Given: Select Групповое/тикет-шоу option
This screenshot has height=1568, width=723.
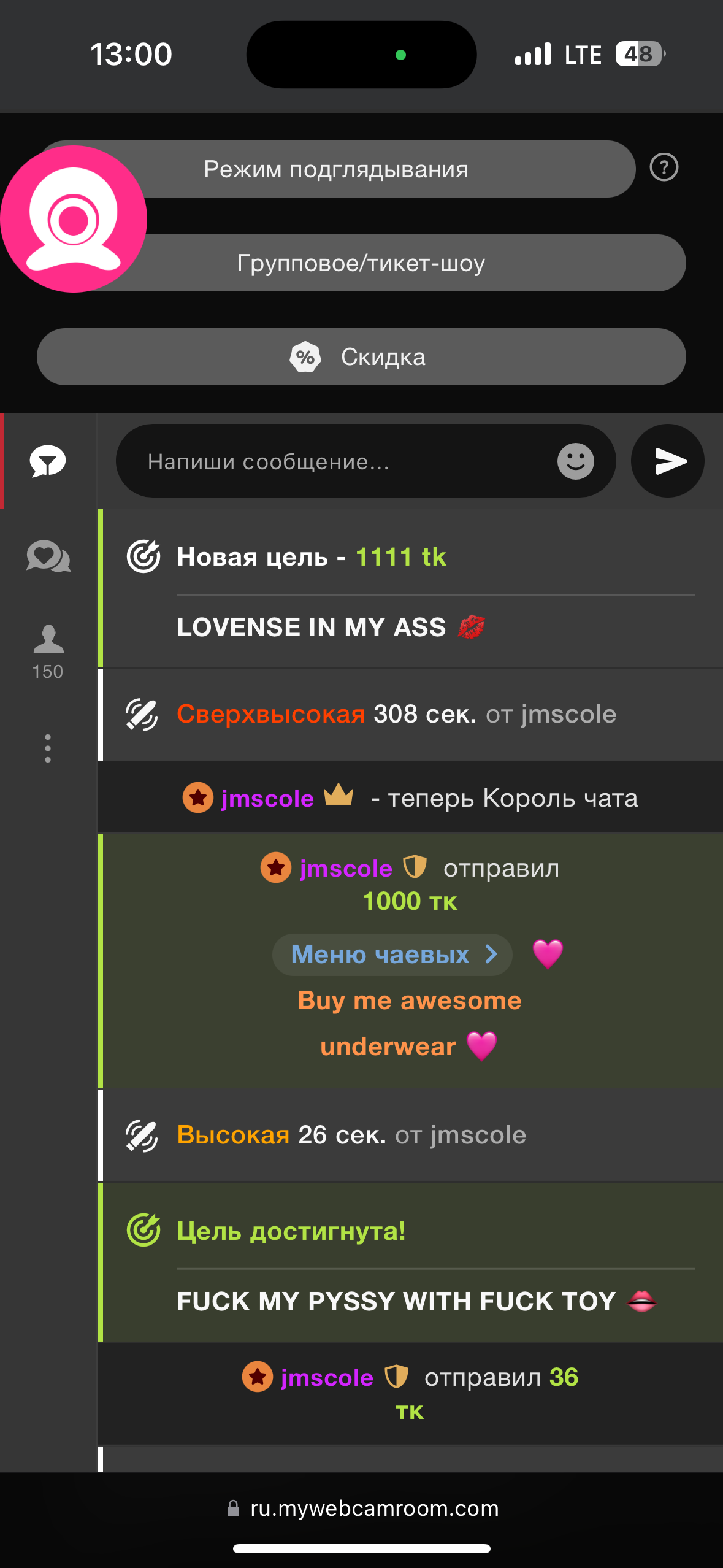Looking at the screenshot, I should point(392,263).
